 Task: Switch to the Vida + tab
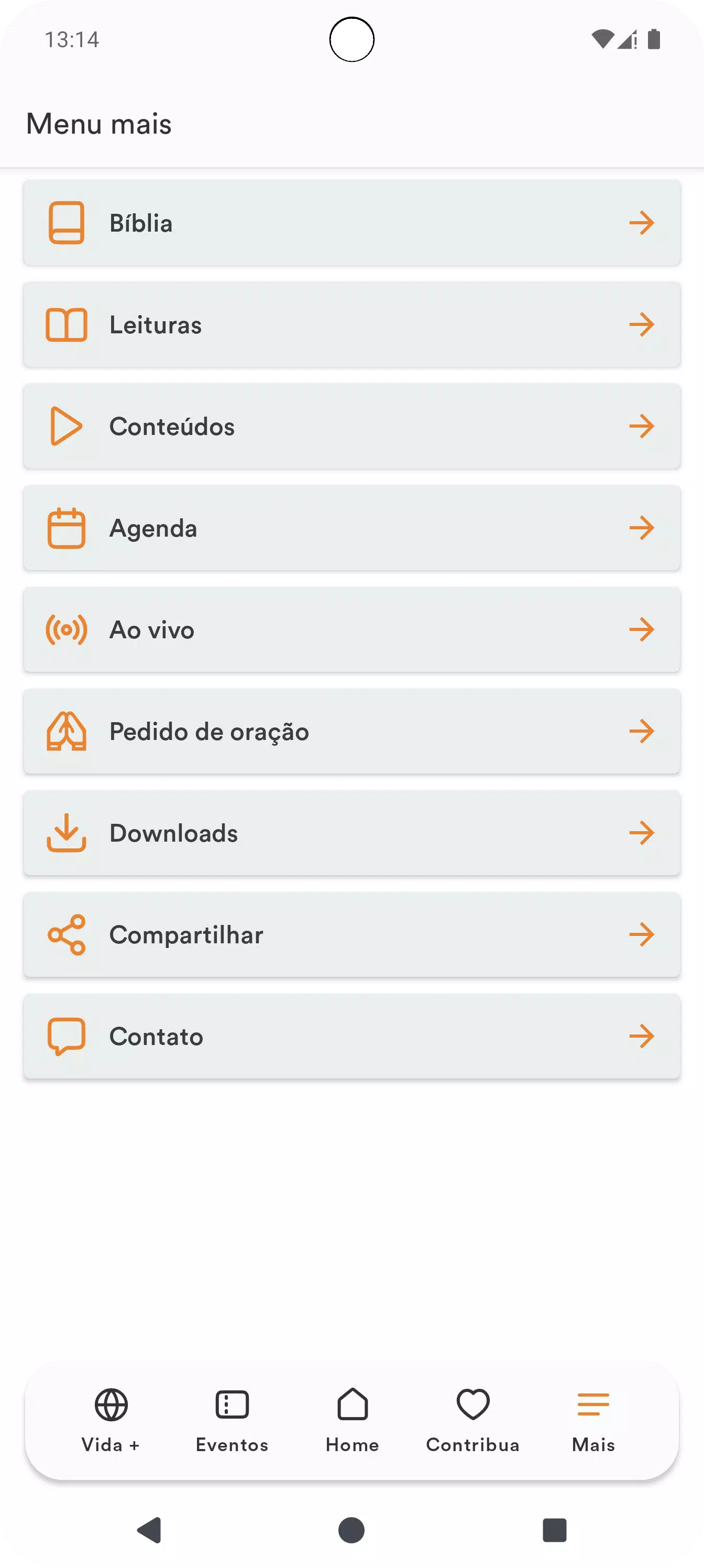(x=111, y=1421)
